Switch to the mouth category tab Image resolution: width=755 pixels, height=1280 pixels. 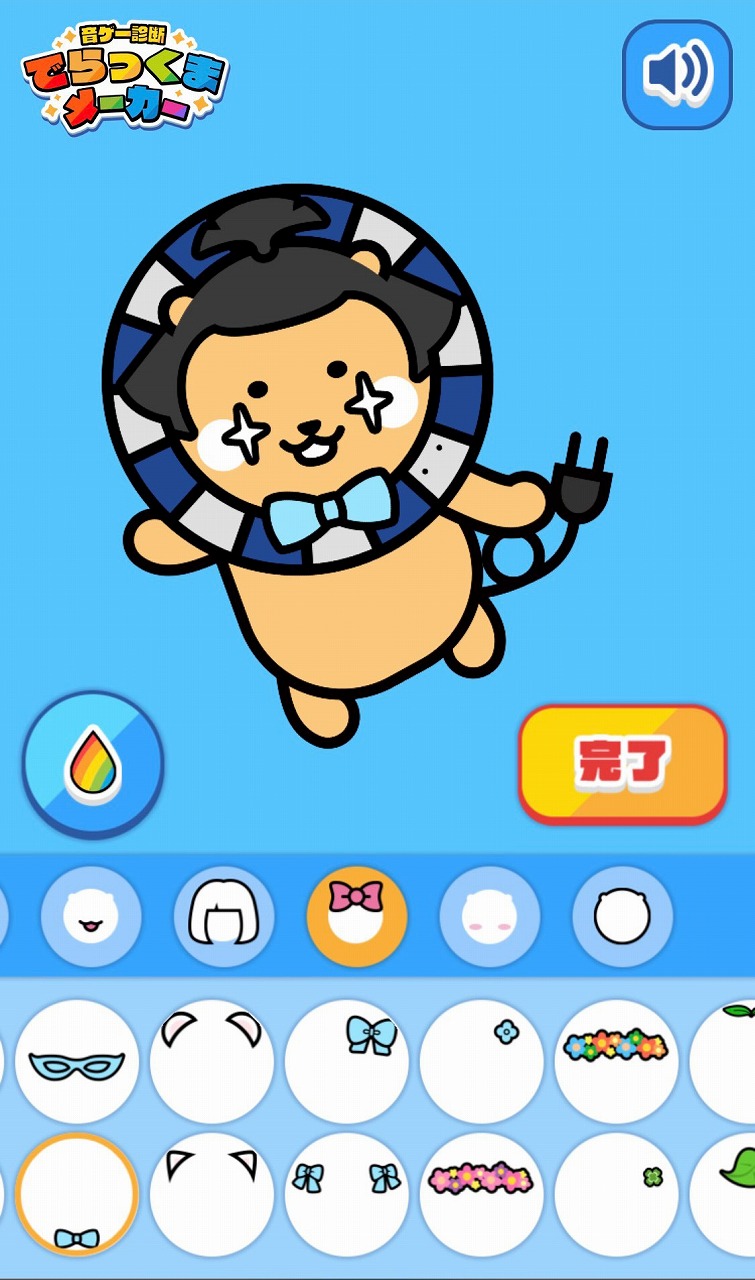(91, 916)
